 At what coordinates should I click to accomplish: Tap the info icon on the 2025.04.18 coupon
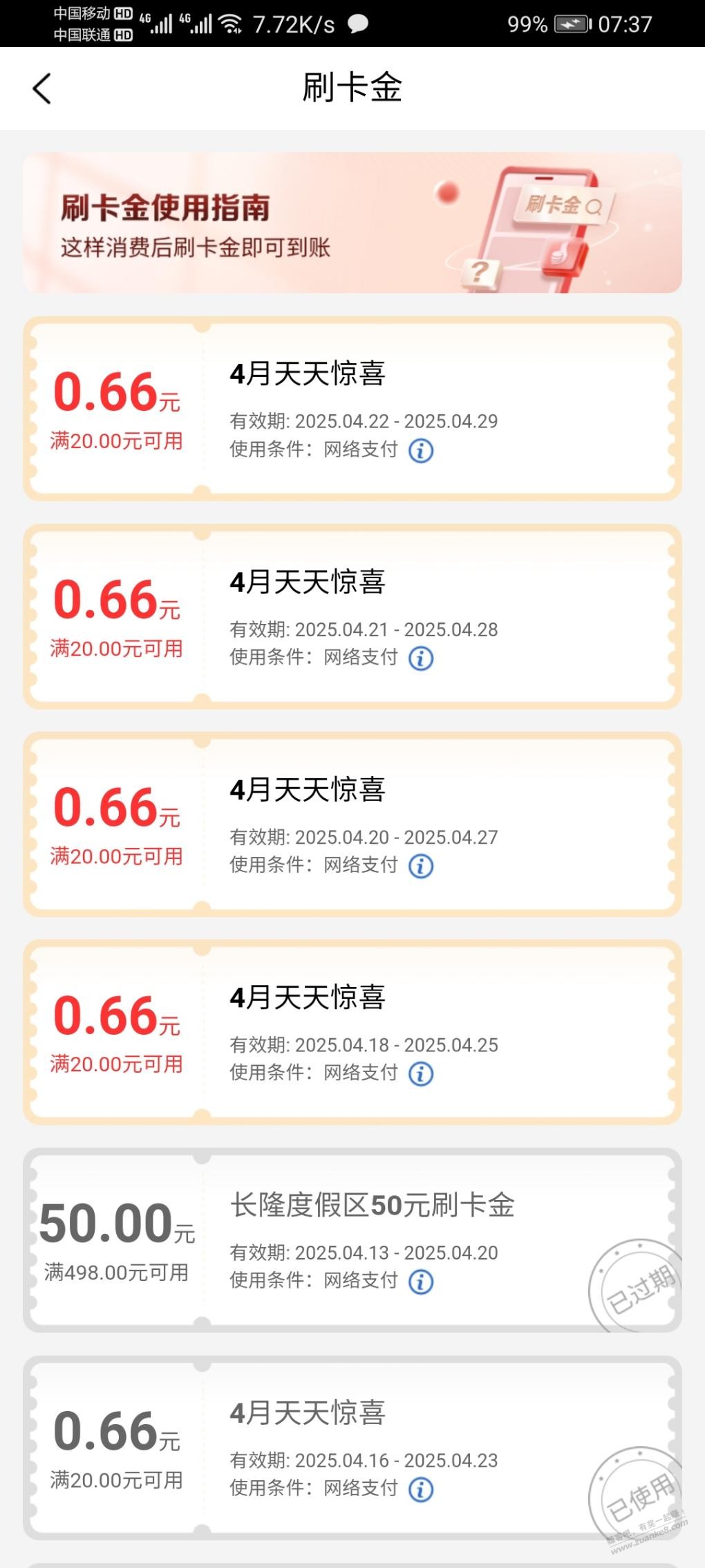point(420,1073)
